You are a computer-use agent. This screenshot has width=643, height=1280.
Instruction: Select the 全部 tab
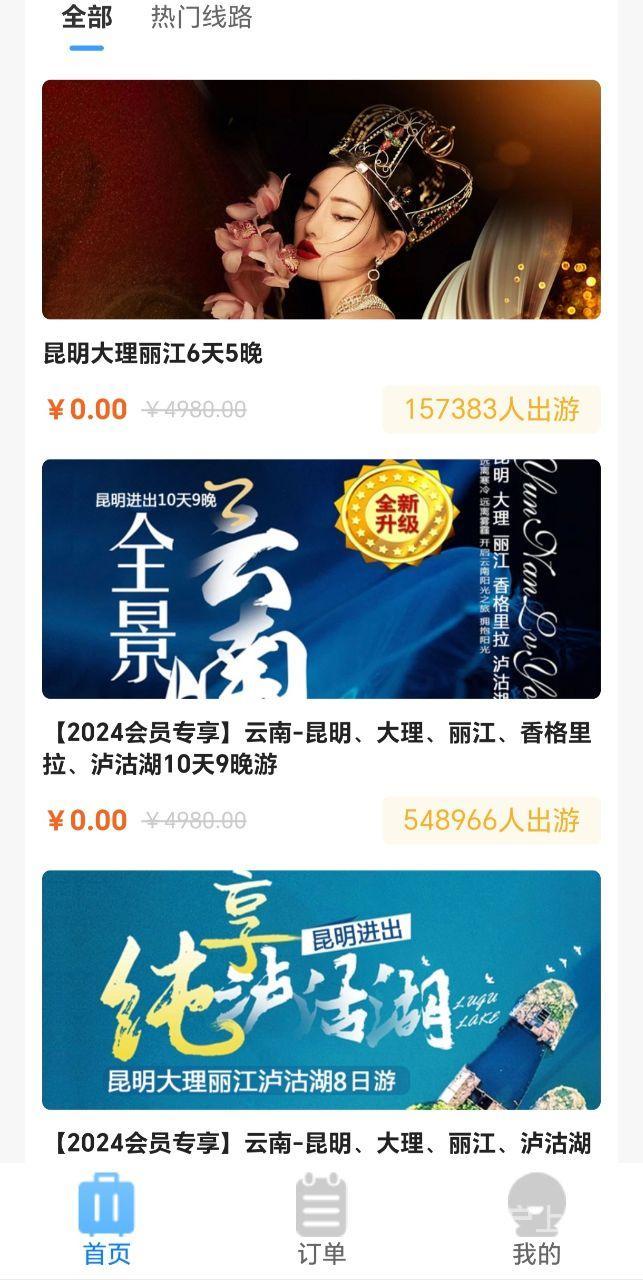(87, 17)
